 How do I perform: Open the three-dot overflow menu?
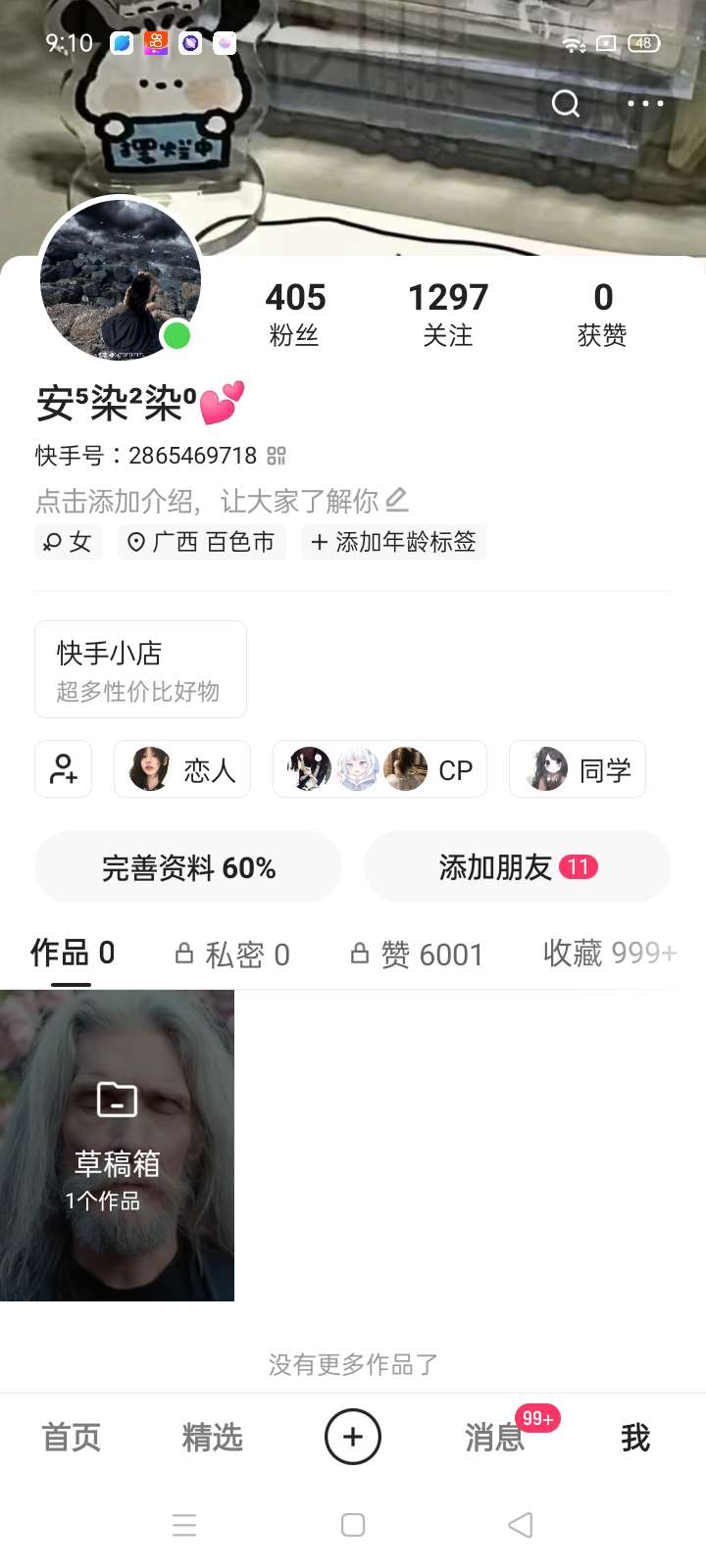click(644, 103)
